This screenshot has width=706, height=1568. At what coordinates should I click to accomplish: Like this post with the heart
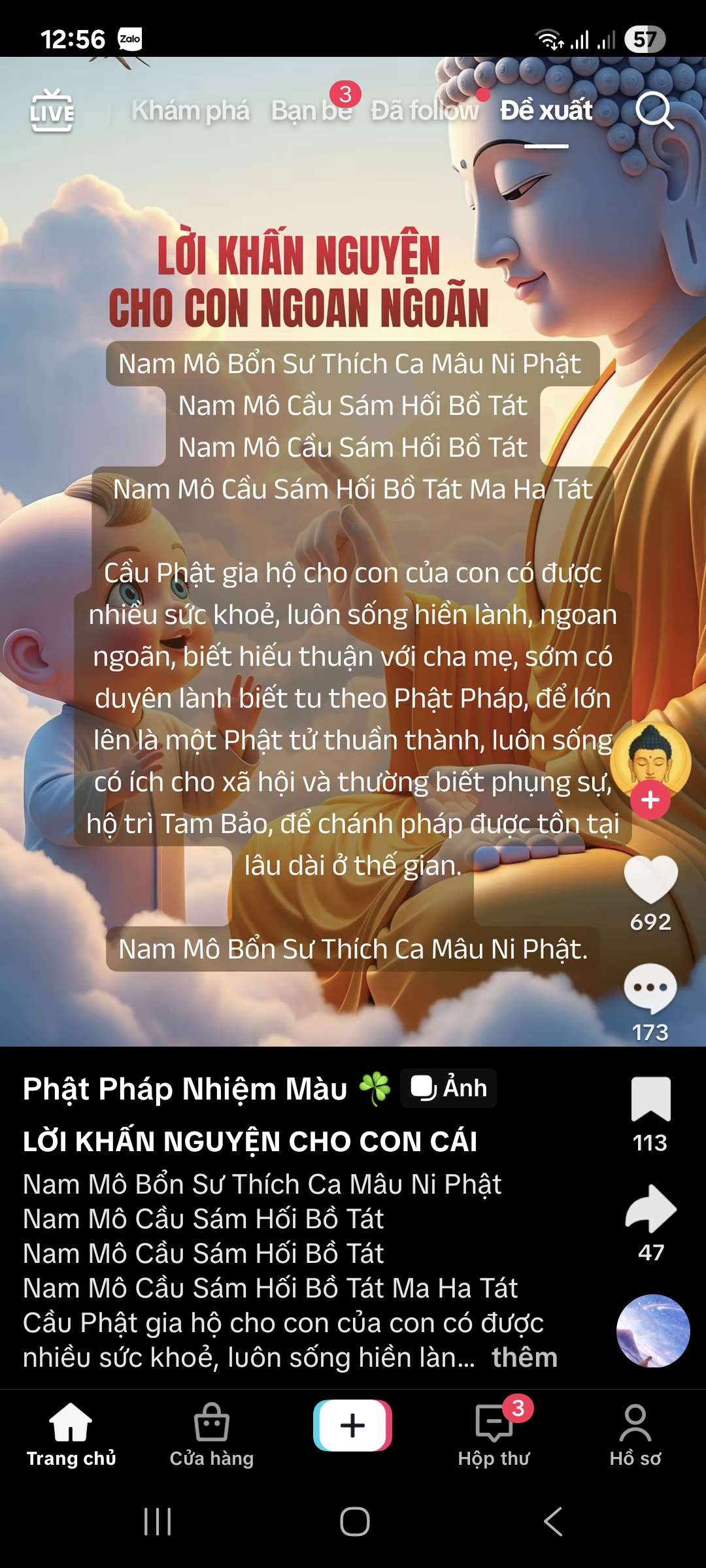tap(650, 880)
